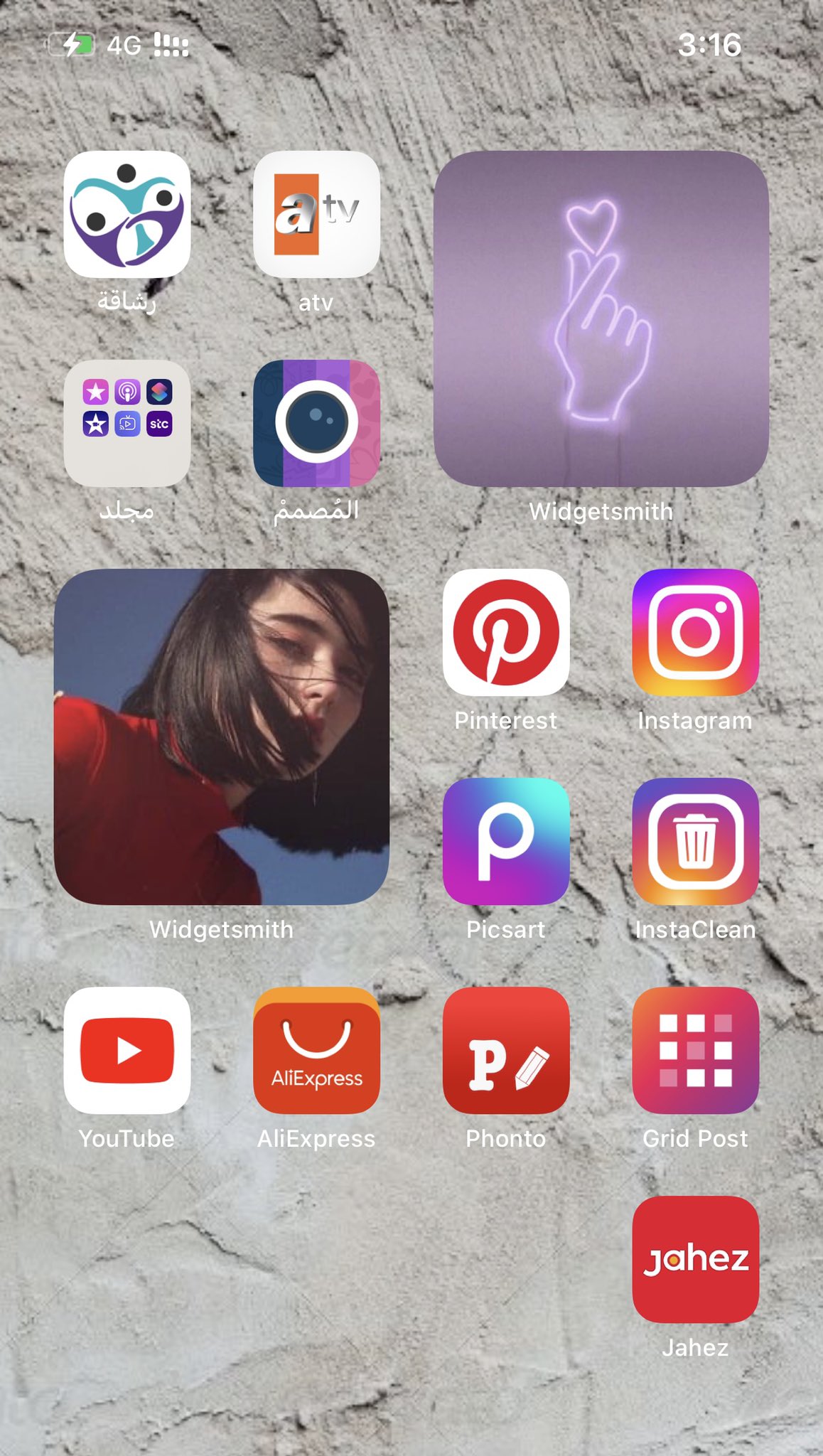This screenshot has height=1456, width=823.
Task: Launch the atv app
Action: [316, 214]
